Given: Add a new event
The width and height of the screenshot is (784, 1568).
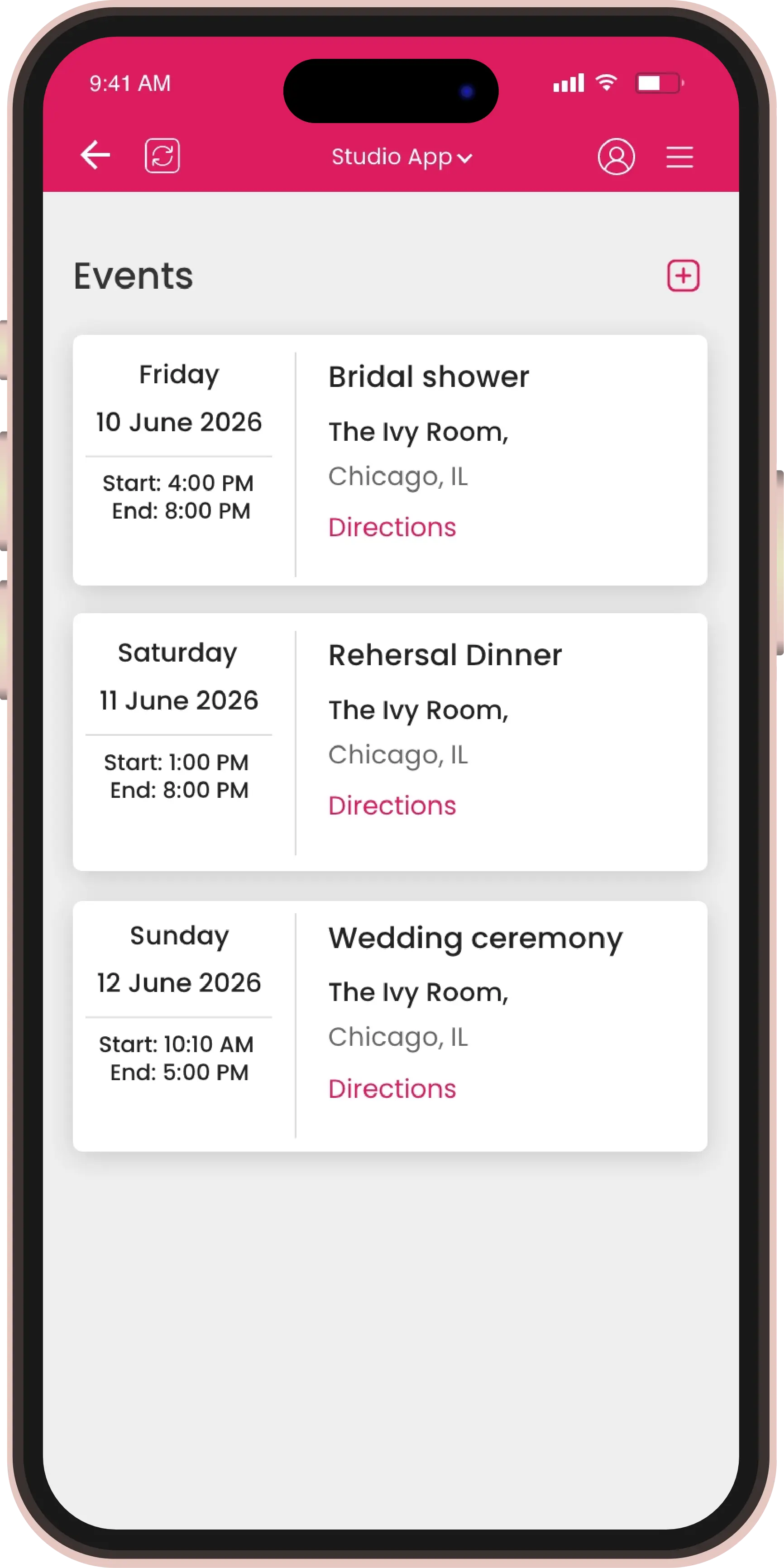Looking at the screenshot, I should 683,276.
